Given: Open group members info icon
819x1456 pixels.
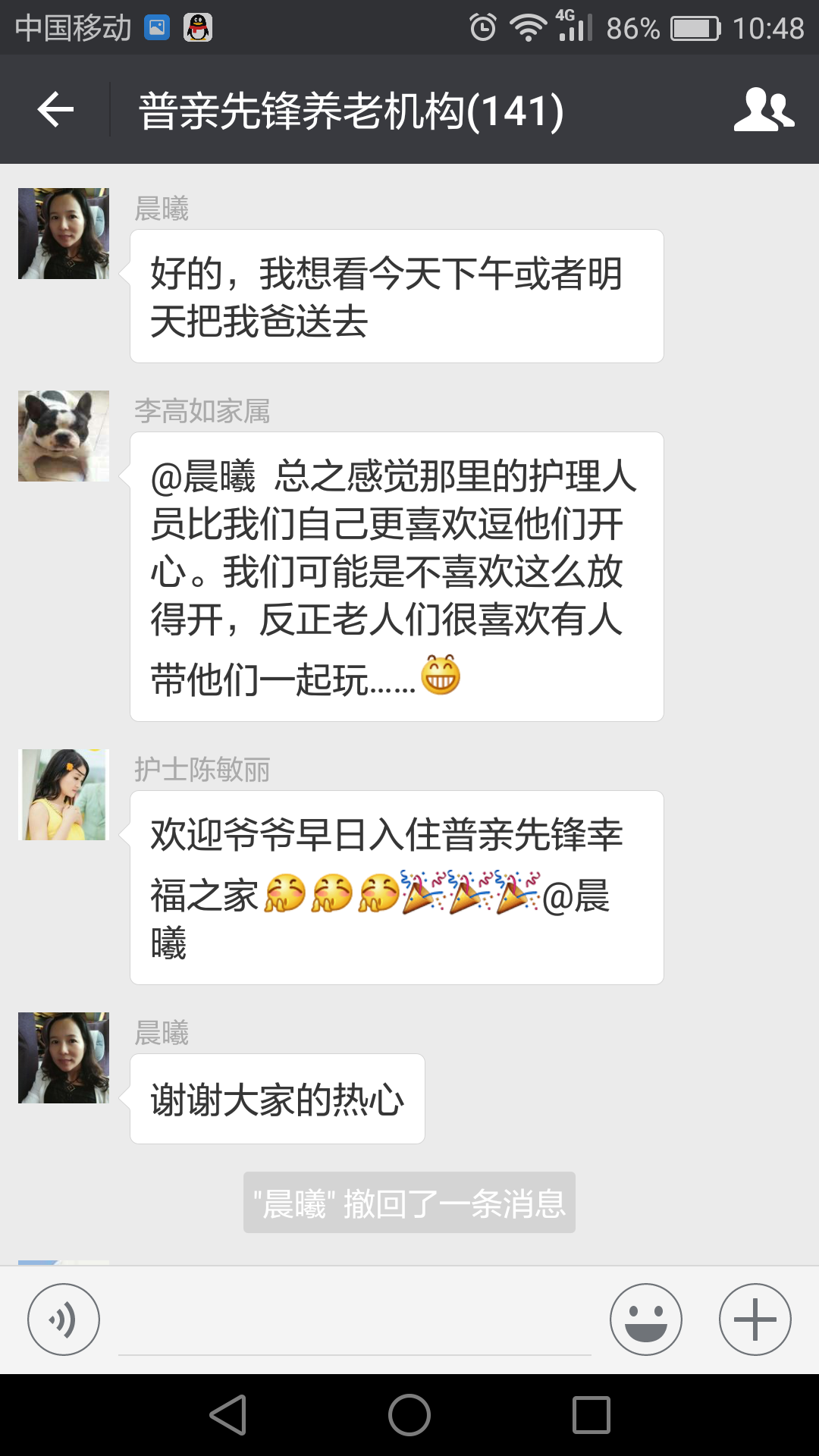Looking at the screenshot, I should click(x=764, y=110).
